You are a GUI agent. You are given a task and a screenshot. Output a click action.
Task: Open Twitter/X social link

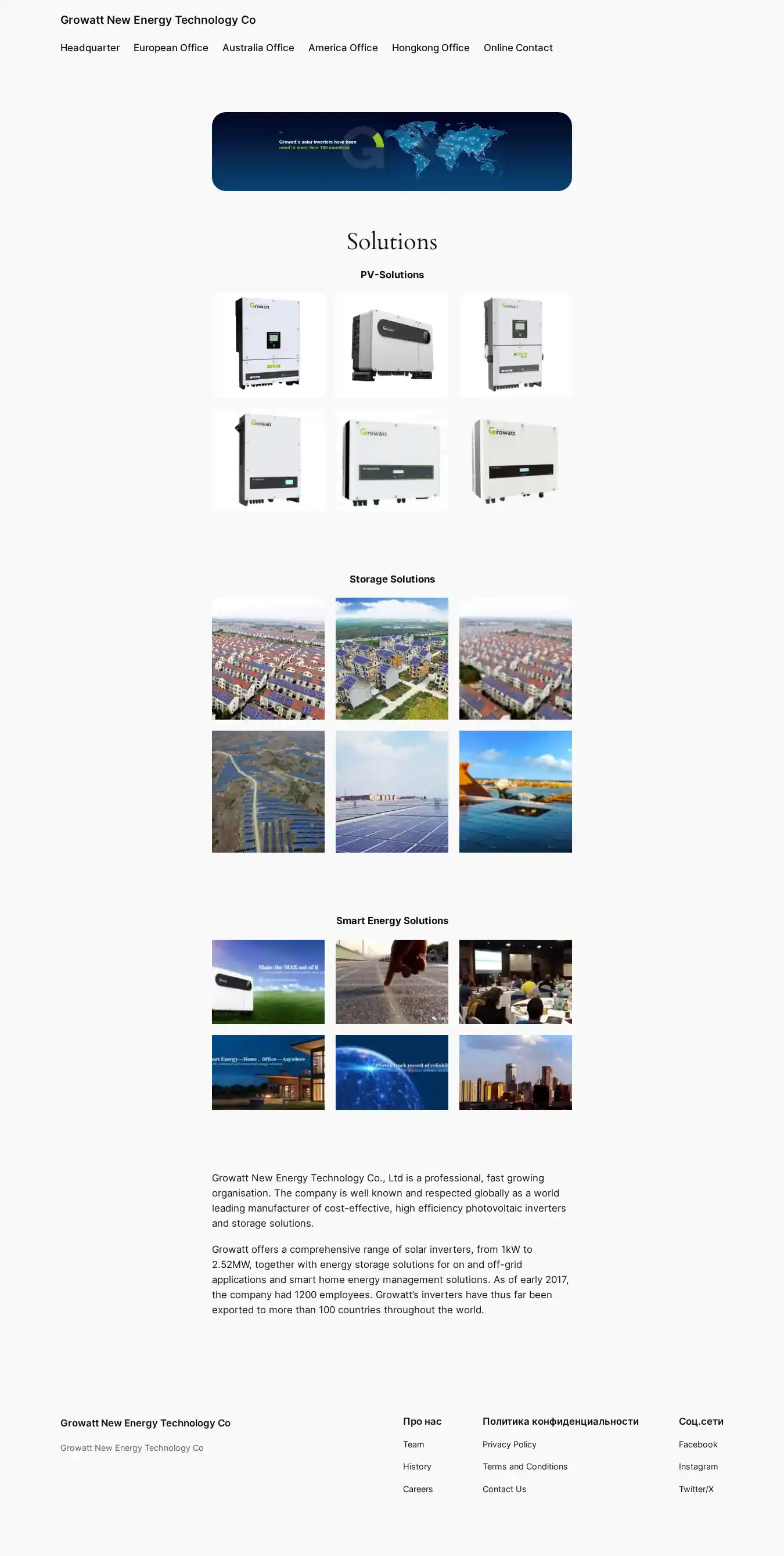click(x=696, y=1489)
